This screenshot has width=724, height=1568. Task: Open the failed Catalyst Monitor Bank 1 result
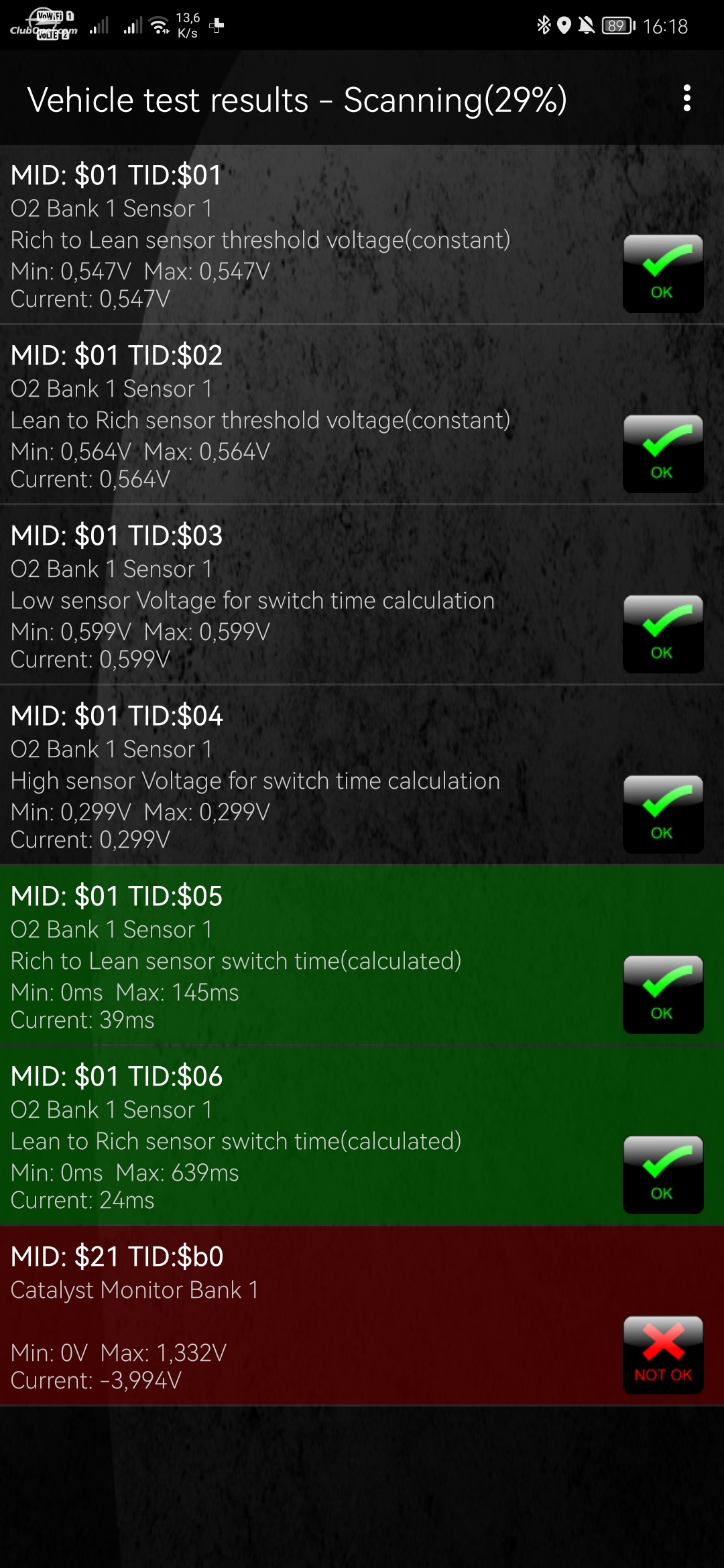tap(362, 1316)
